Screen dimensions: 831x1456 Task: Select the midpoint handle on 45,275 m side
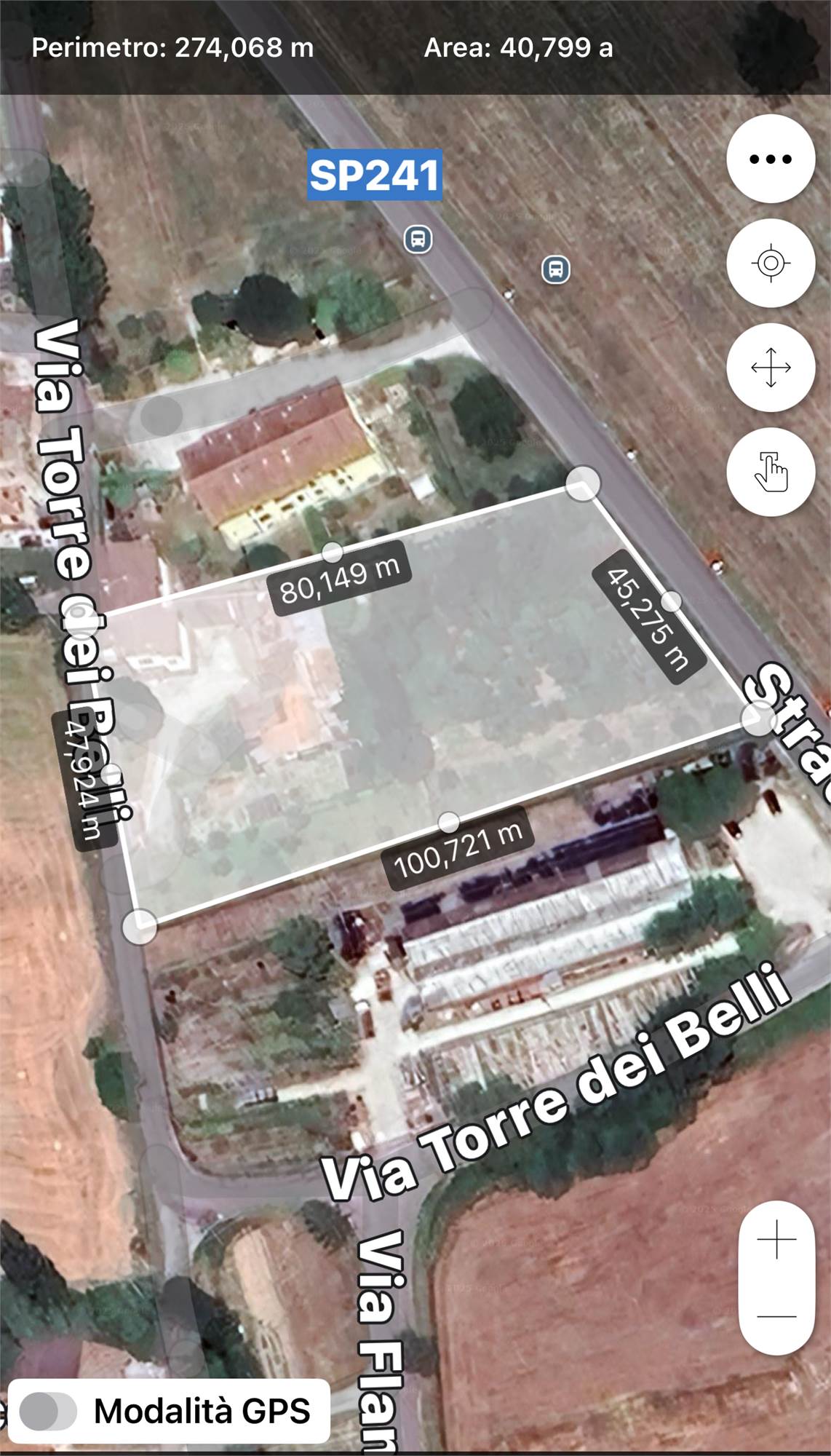pos(671,601)
